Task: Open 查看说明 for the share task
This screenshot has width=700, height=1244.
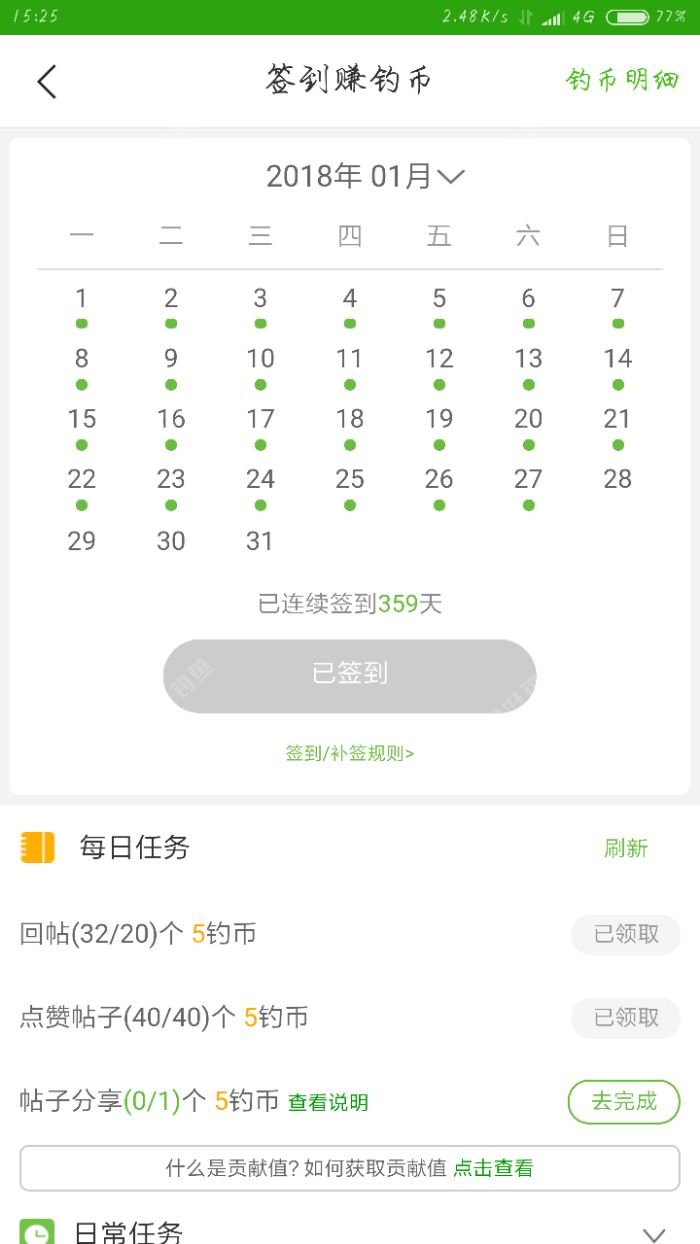Action: (x=328, y=1103)
